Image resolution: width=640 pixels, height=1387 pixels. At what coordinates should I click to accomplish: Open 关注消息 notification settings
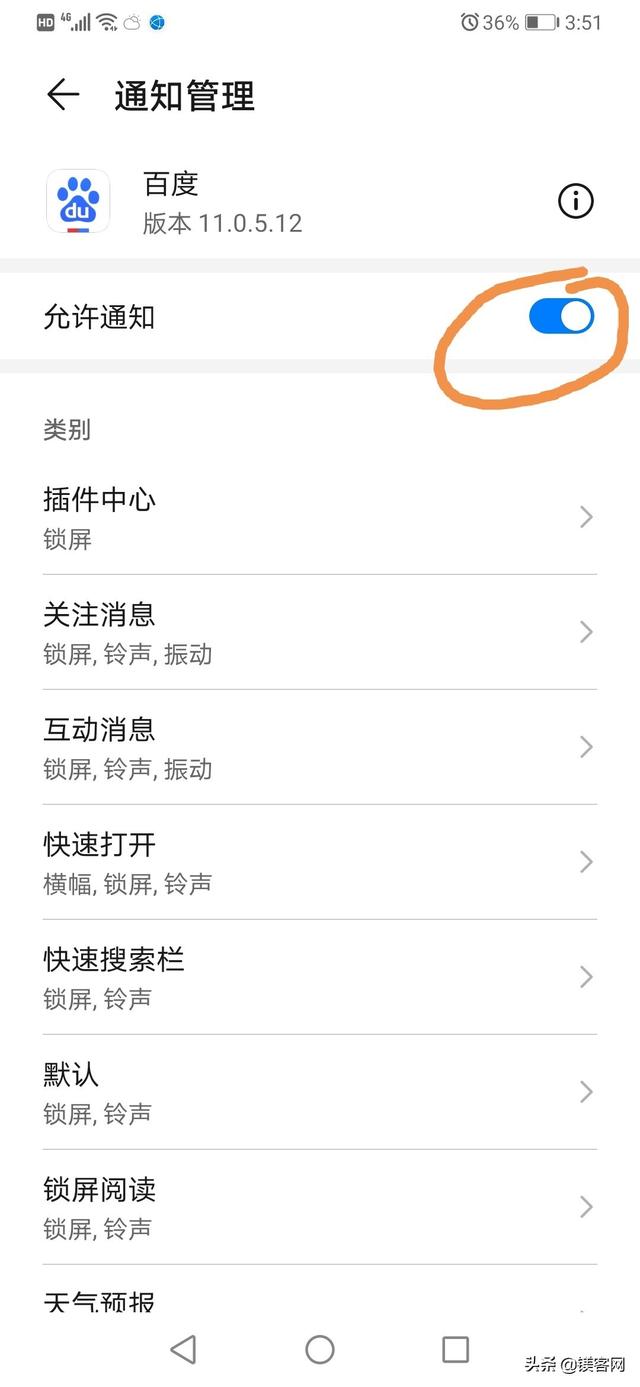click(320, 632)
